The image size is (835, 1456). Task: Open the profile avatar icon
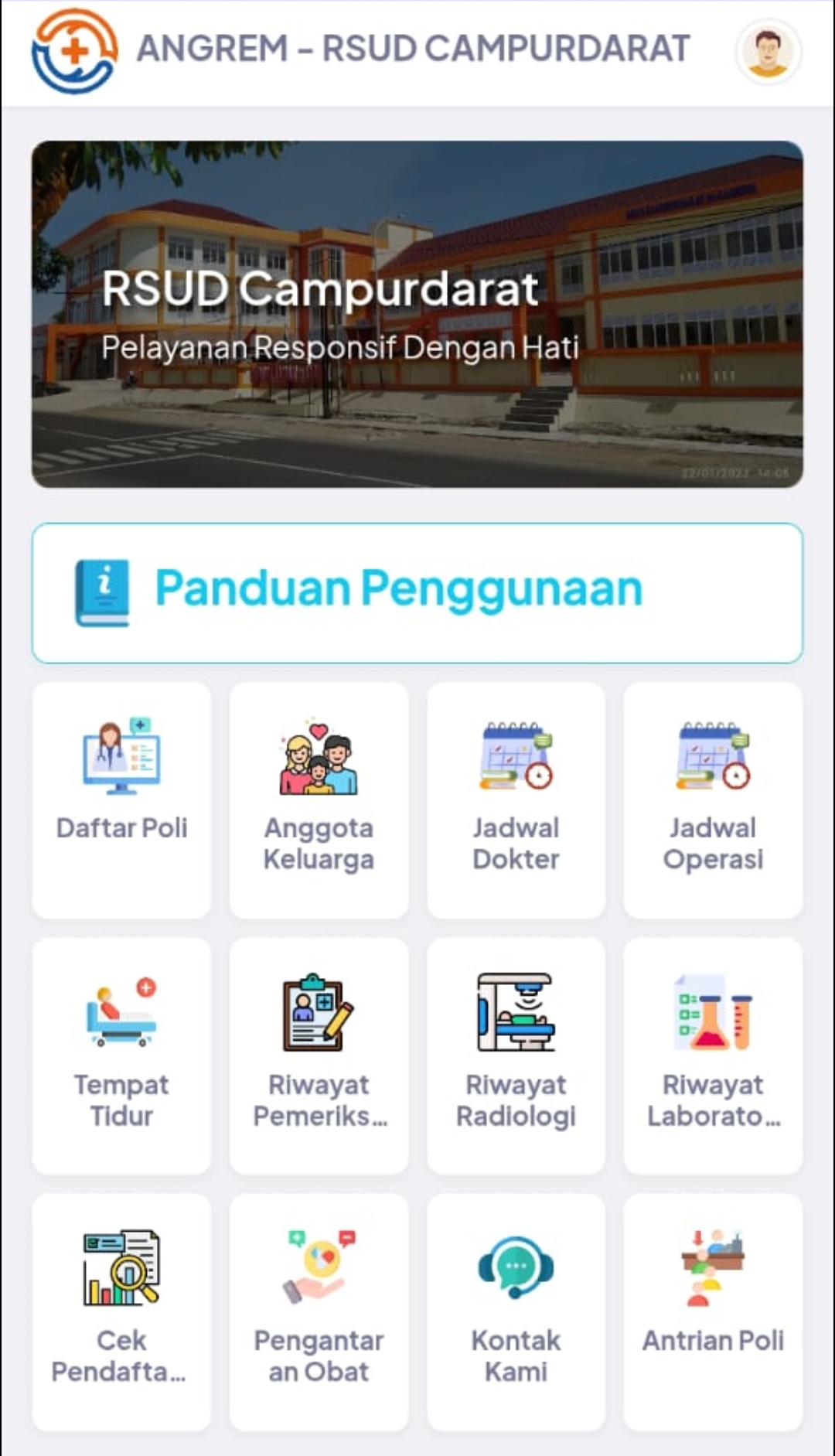768,51
